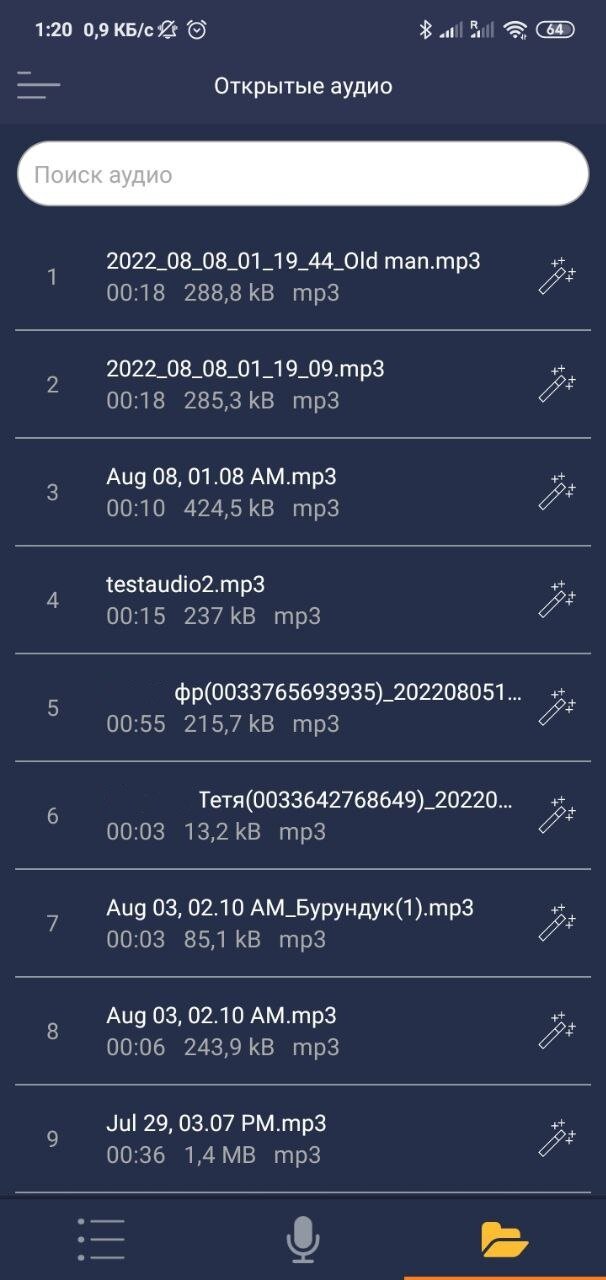Open 2022_08_08_01_19_44_Old man.mp3

click(x=303, y=276)
